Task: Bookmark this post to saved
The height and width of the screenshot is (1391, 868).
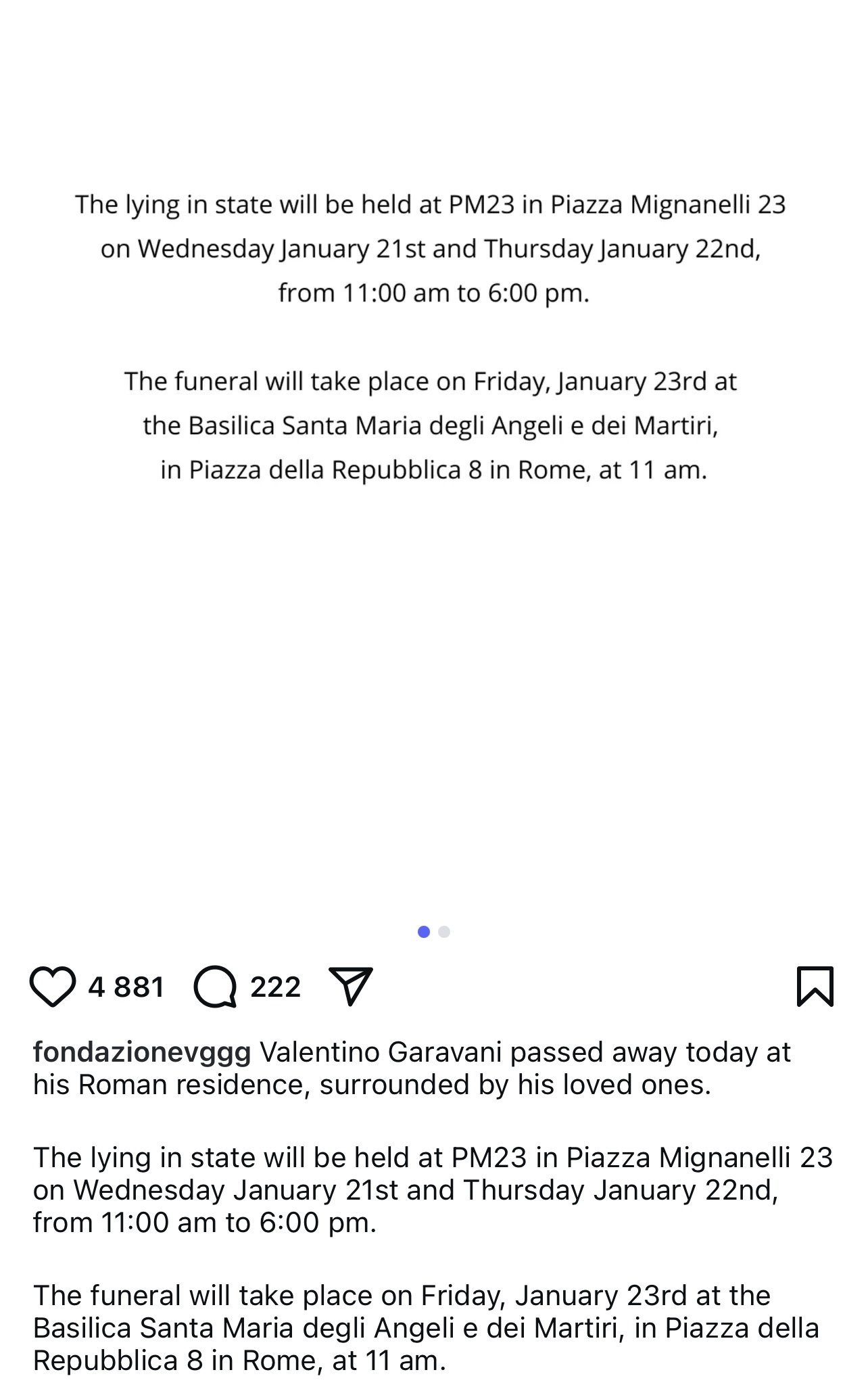Action: tap(815, 987)
